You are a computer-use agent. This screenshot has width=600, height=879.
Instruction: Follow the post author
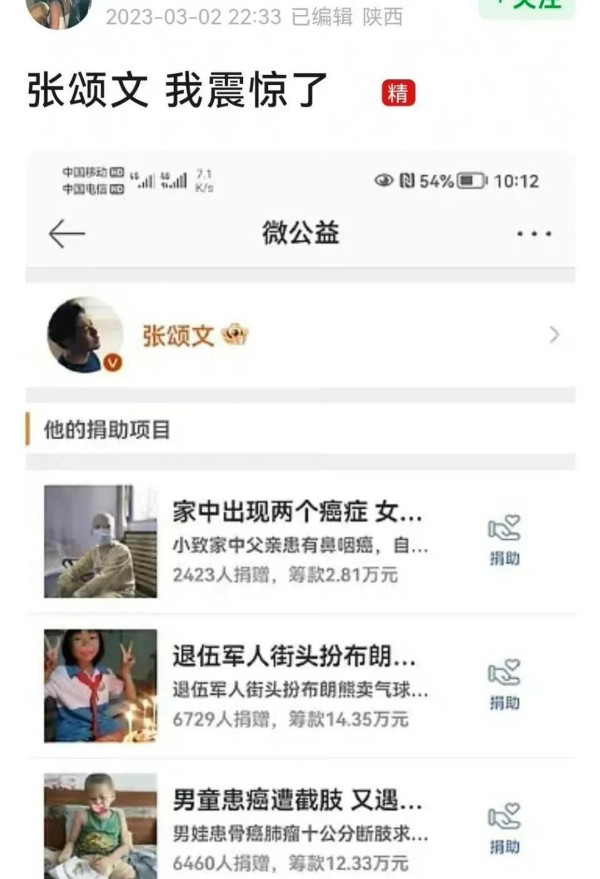(527, 6)
